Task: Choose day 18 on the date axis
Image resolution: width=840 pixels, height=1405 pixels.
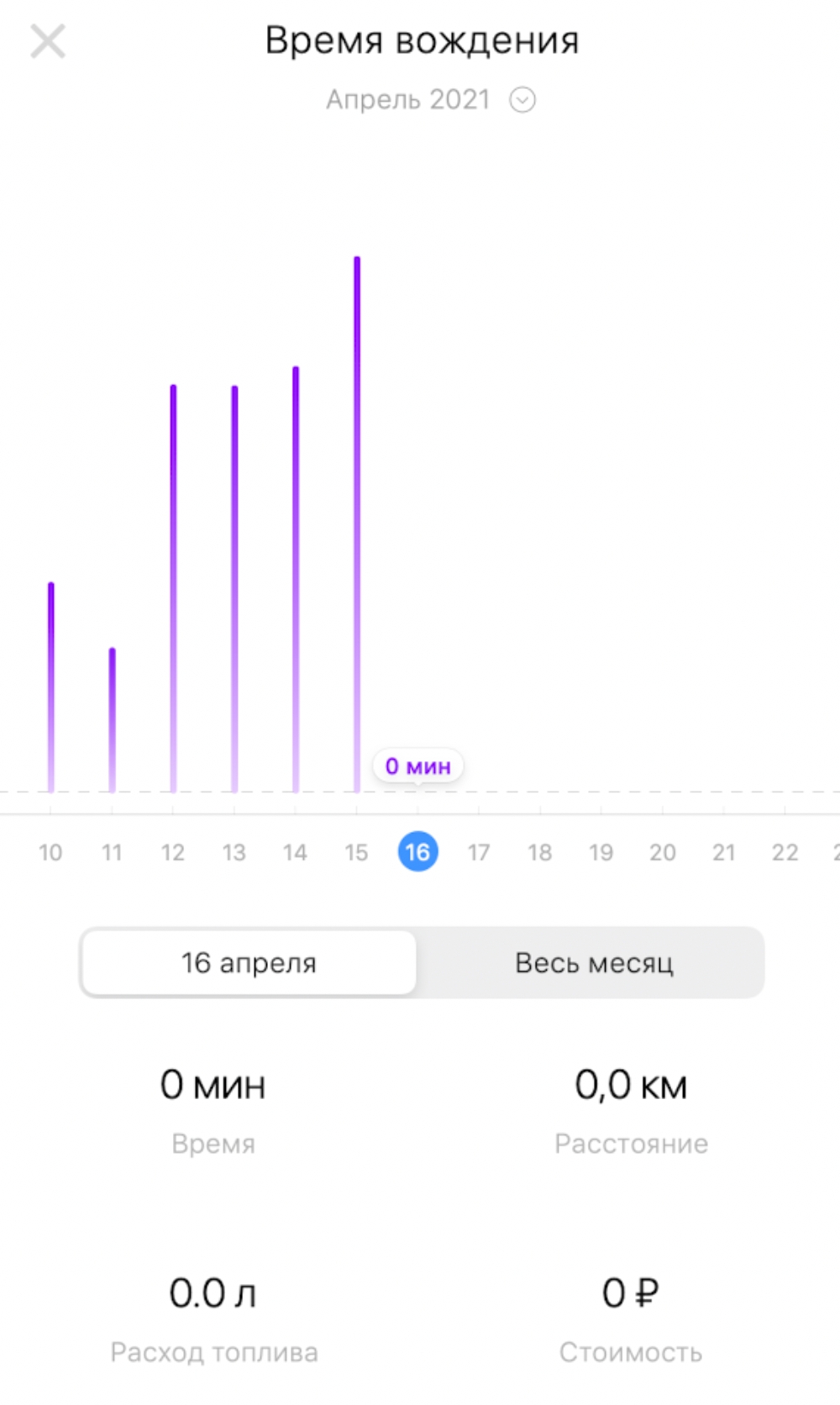Action: tap(540, 852)
